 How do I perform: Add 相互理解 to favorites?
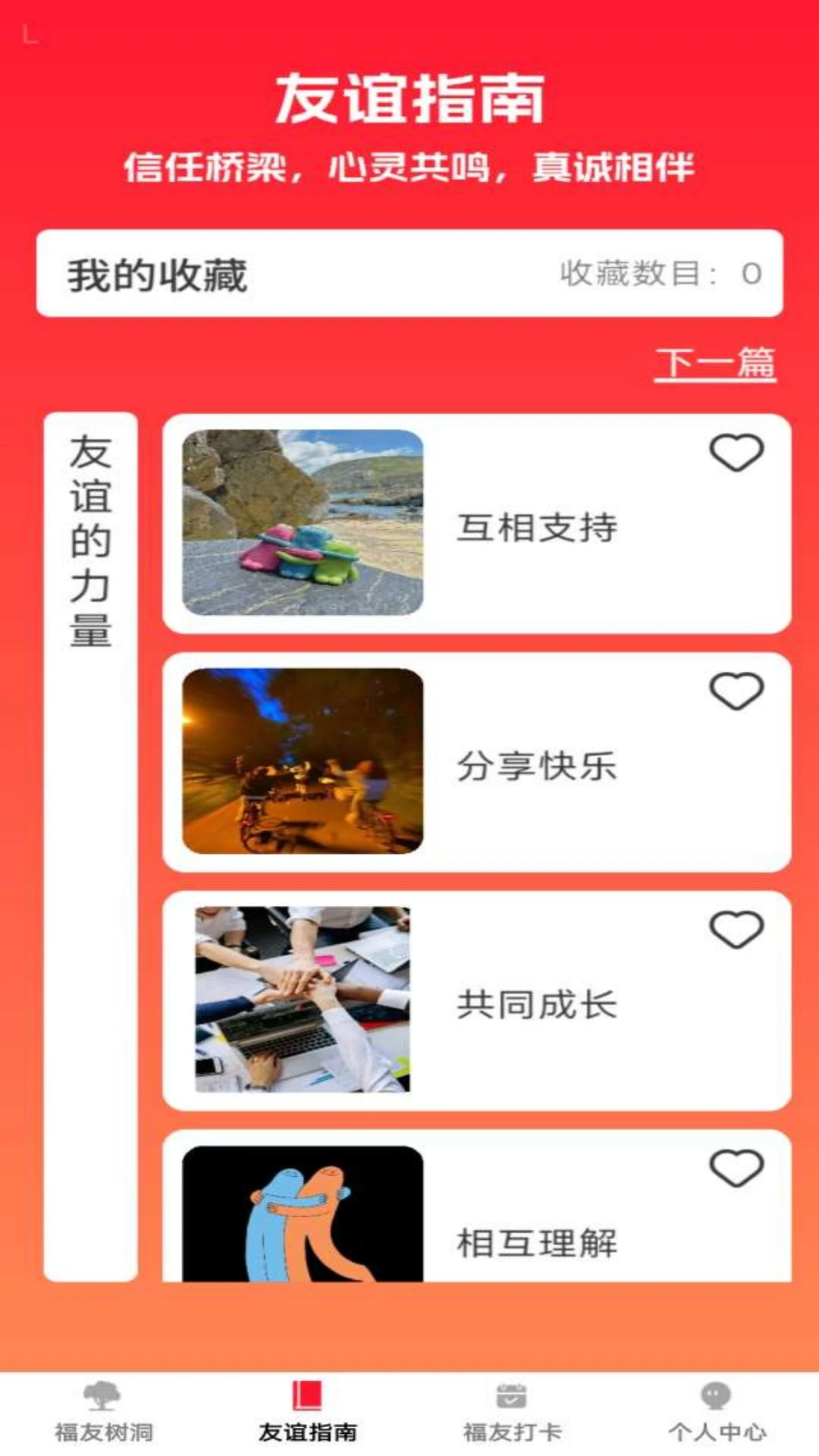[736, 1168]
